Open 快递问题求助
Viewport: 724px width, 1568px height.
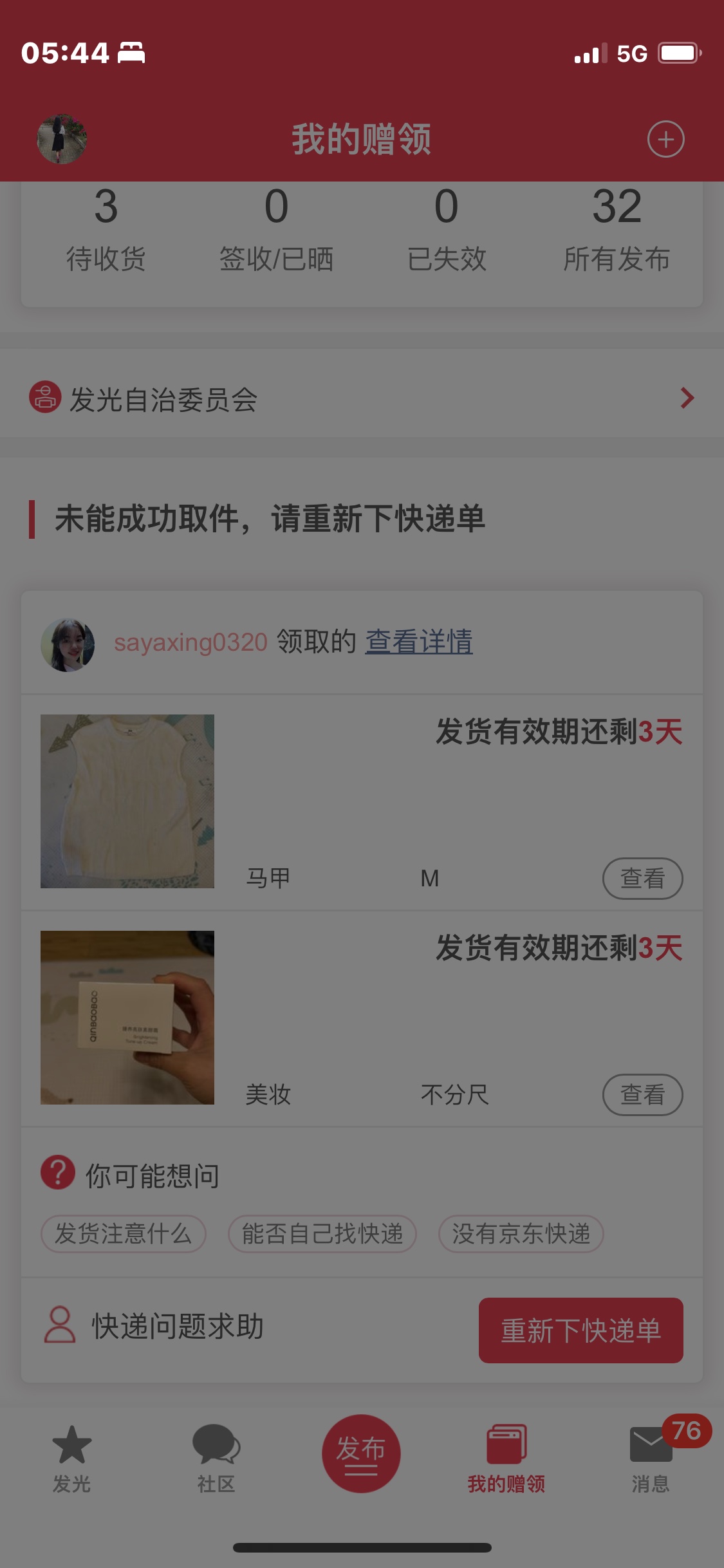[x=154, y=1327]
